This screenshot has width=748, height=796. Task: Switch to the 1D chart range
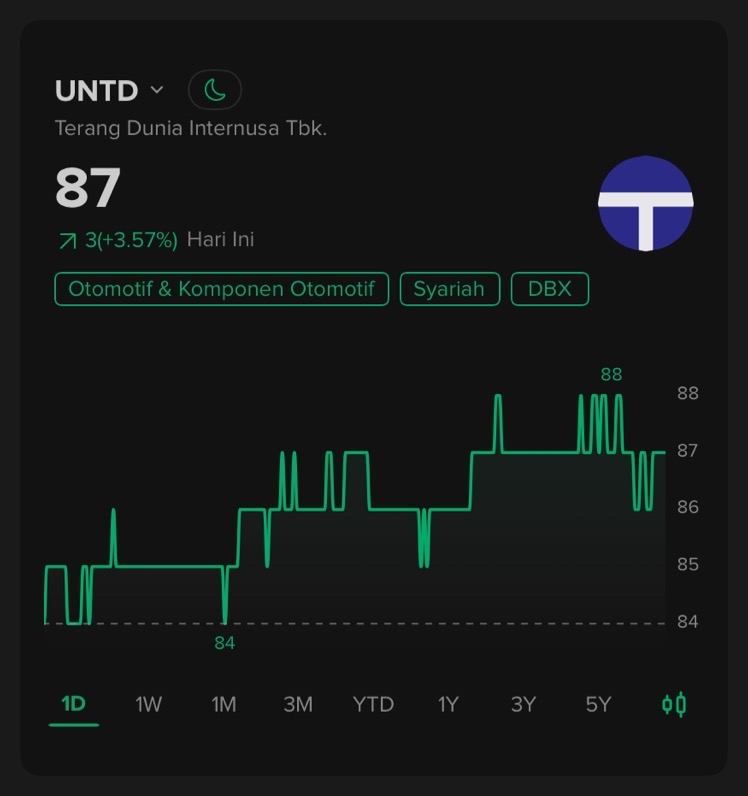73,704
